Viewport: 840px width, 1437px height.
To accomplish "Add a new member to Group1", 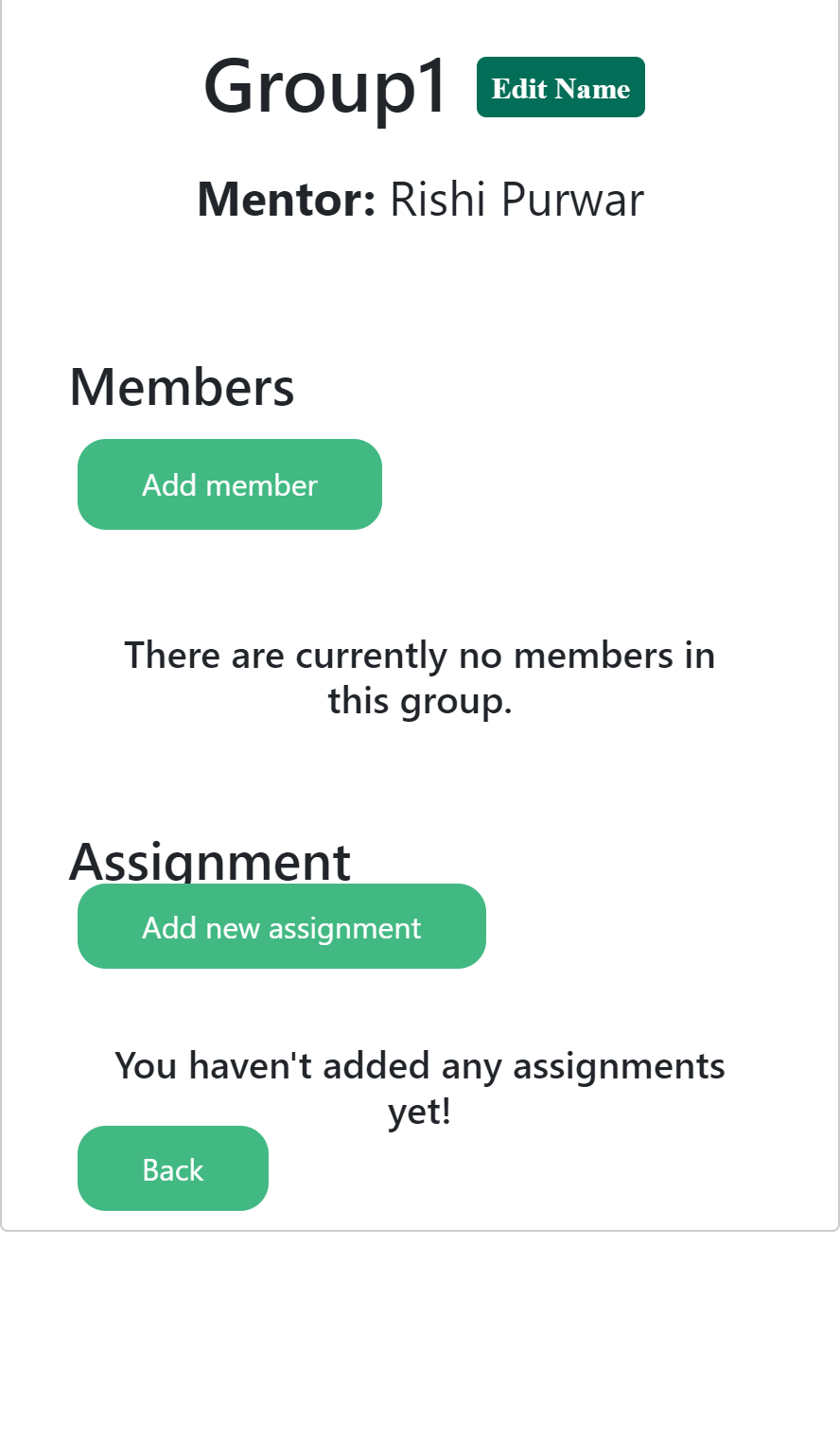I will coord(229,483).
